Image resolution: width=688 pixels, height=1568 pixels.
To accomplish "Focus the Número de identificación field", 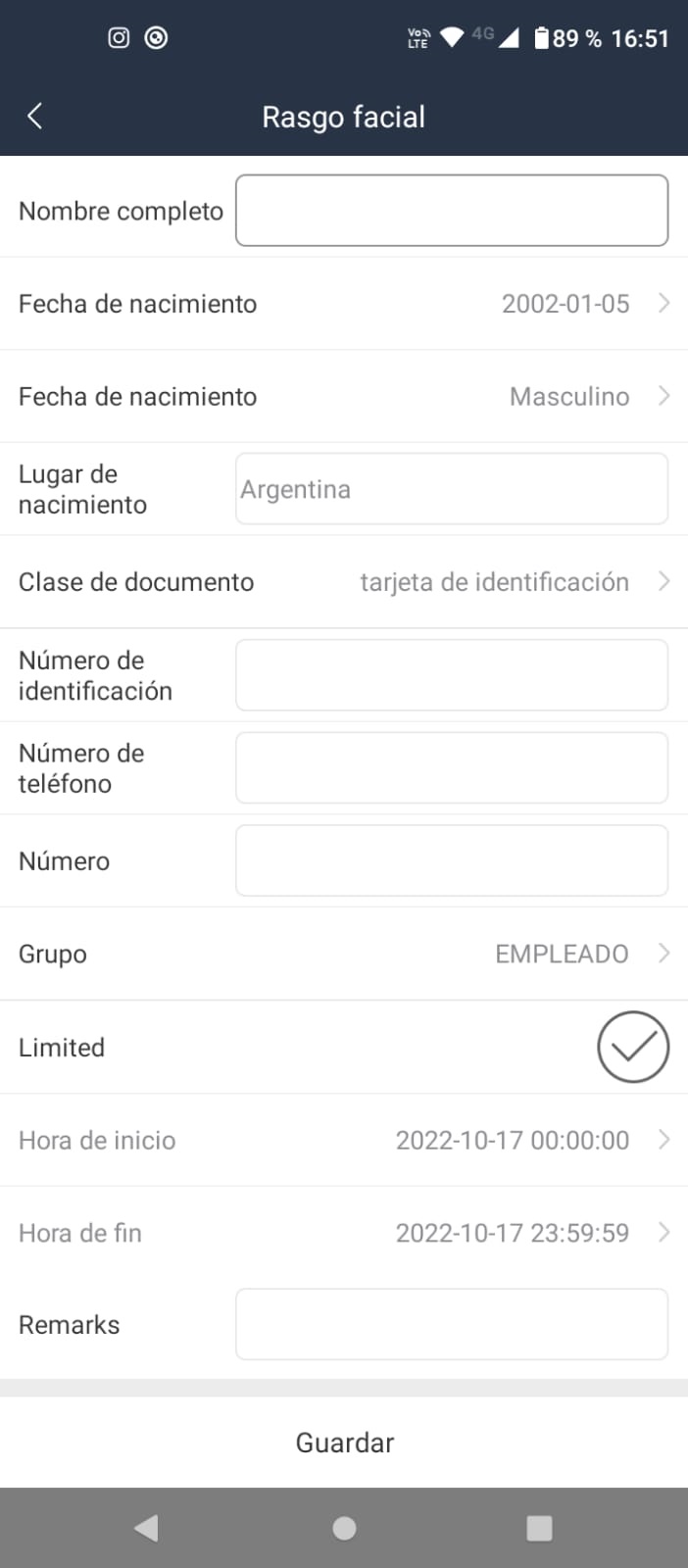I will tap(452, 675).
